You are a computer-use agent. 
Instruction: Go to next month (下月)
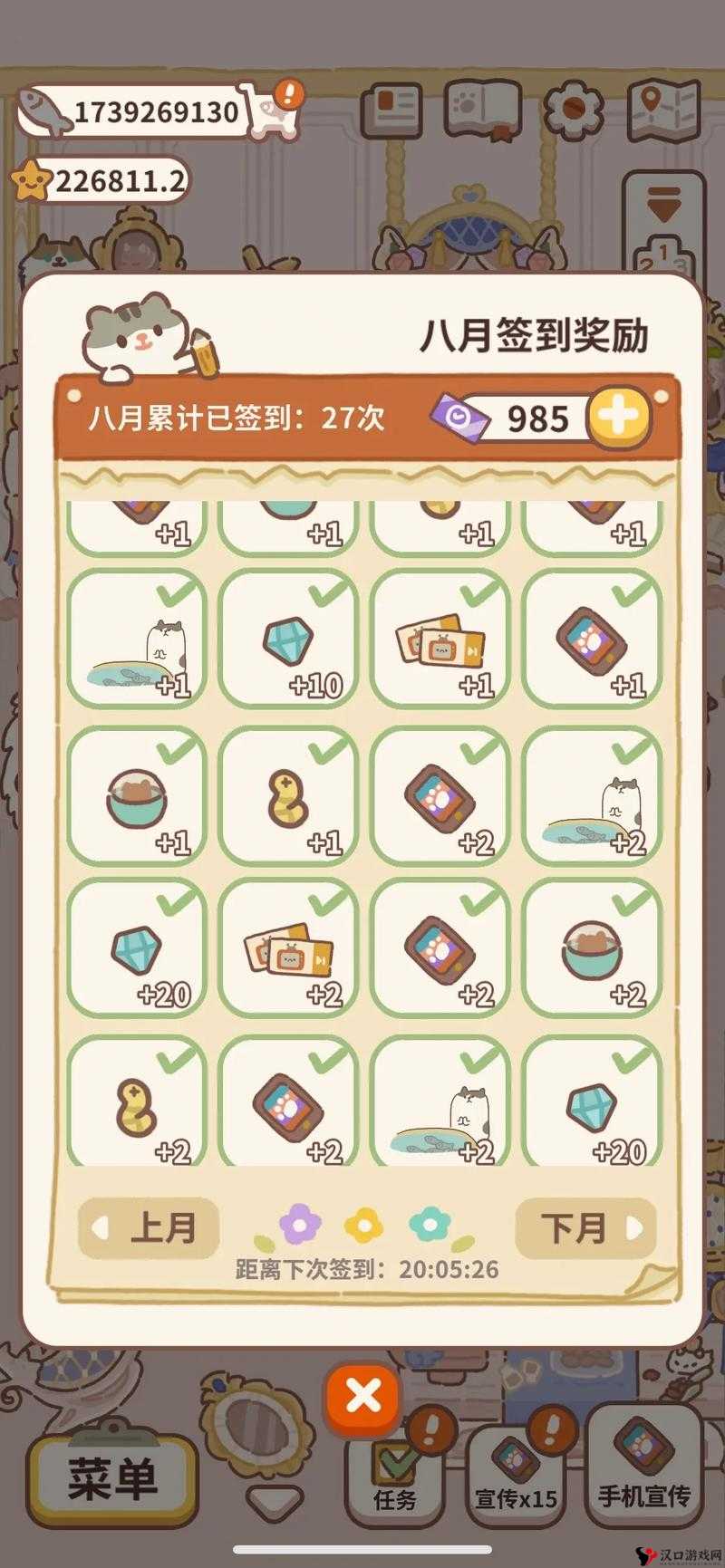pyautogui.click(x=585, y=1229)
